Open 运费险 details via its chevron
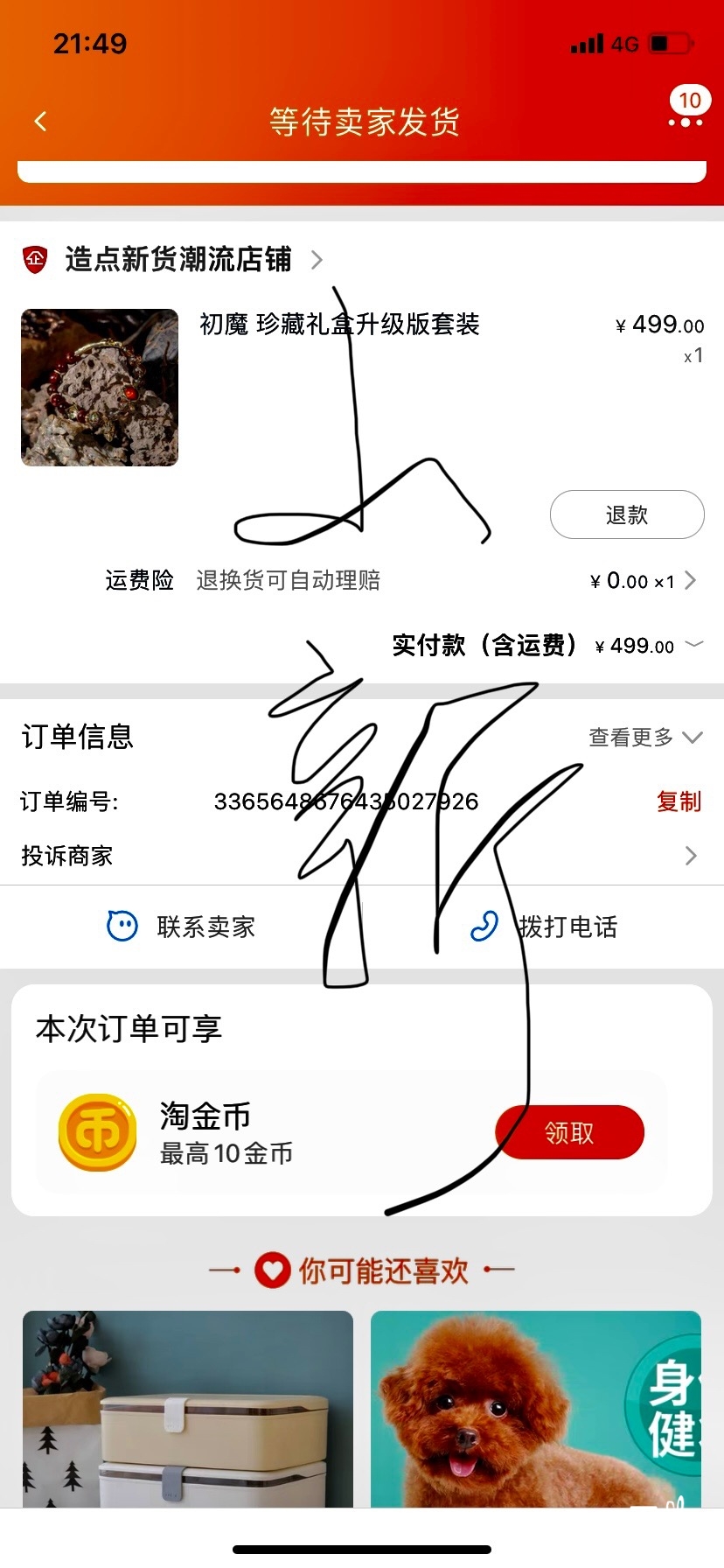The image size is (724, 1568). [691, 580]
